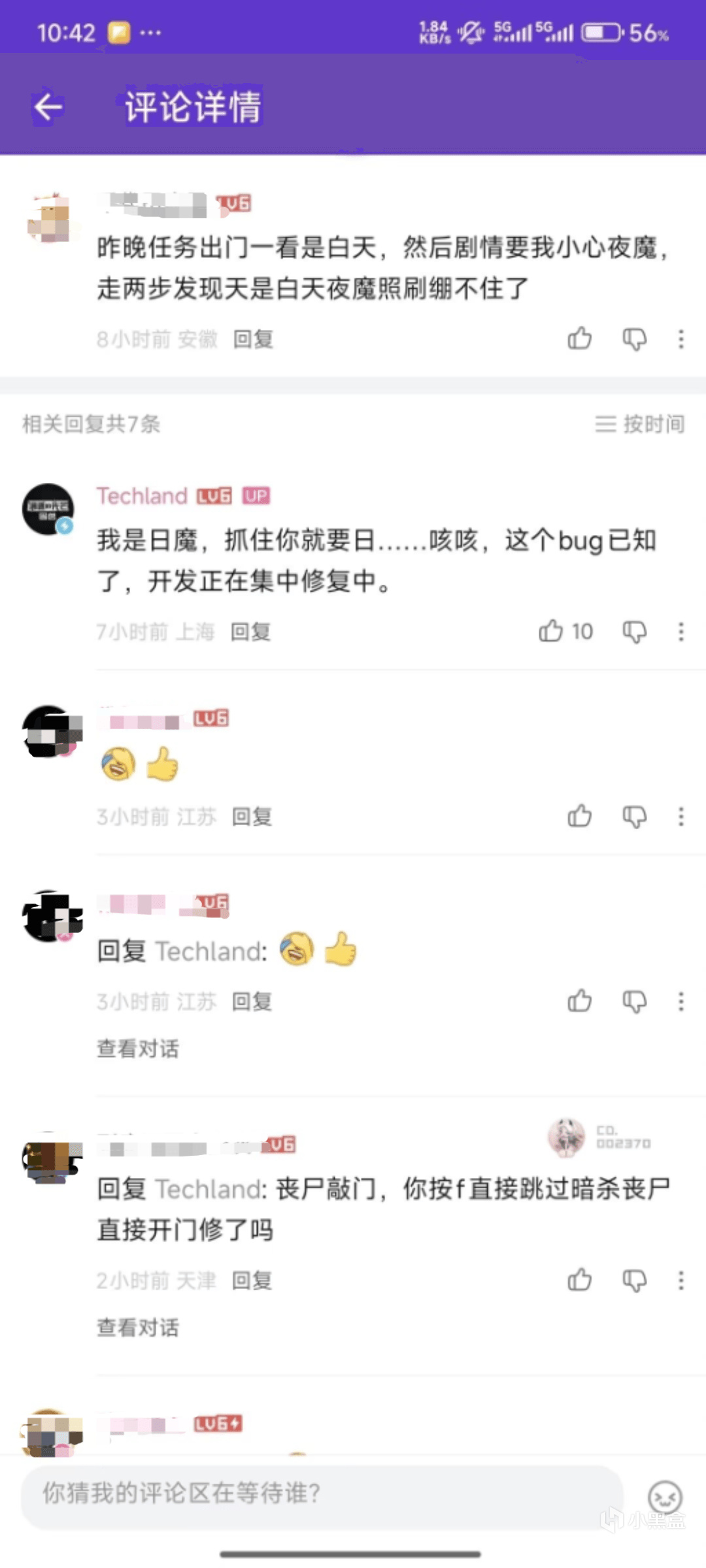View the conversation under the 丧尸敲门 reply
This screenshot has width=706, height=1568.
tap(138, 1327)
